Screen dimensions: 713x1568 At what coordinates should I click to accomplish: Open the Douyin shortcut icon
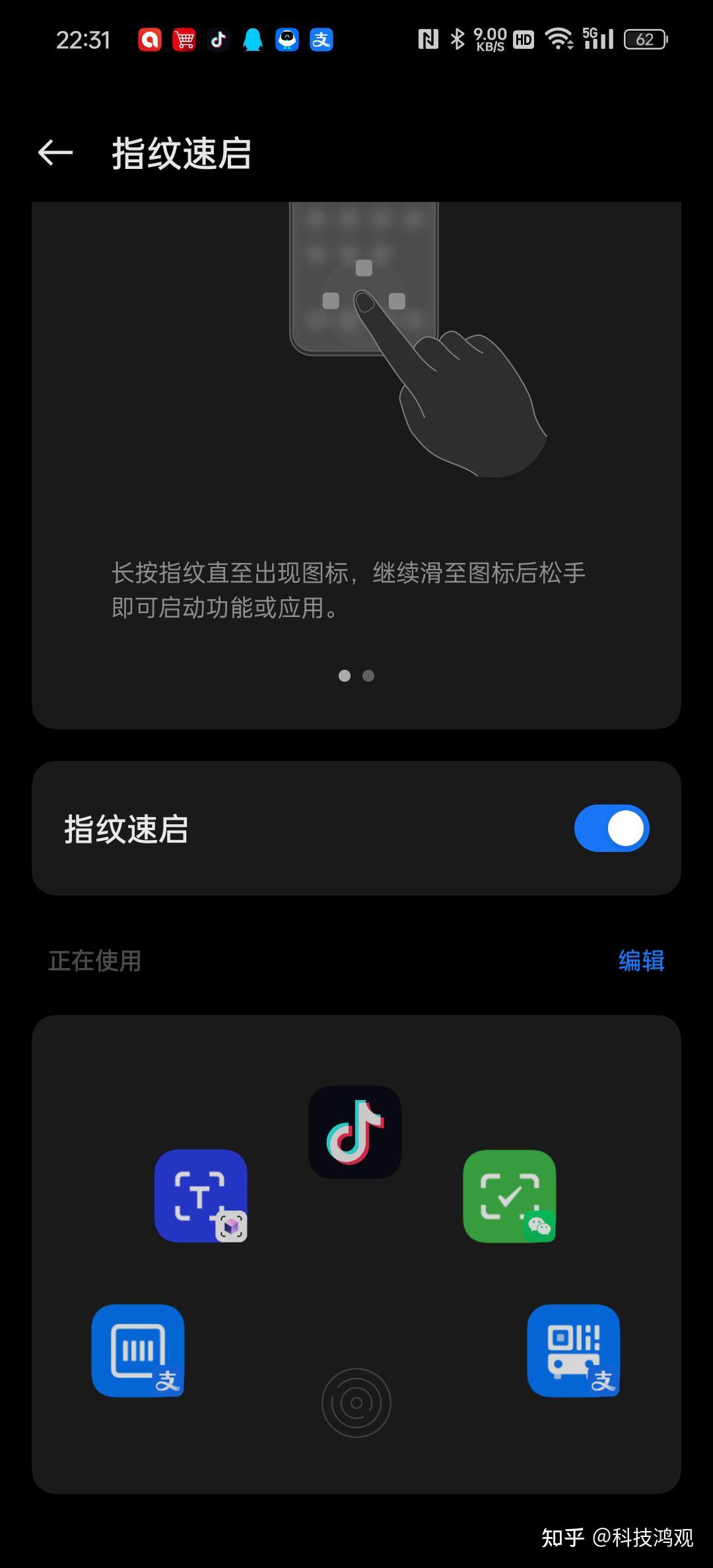[x=355, y=1130]
